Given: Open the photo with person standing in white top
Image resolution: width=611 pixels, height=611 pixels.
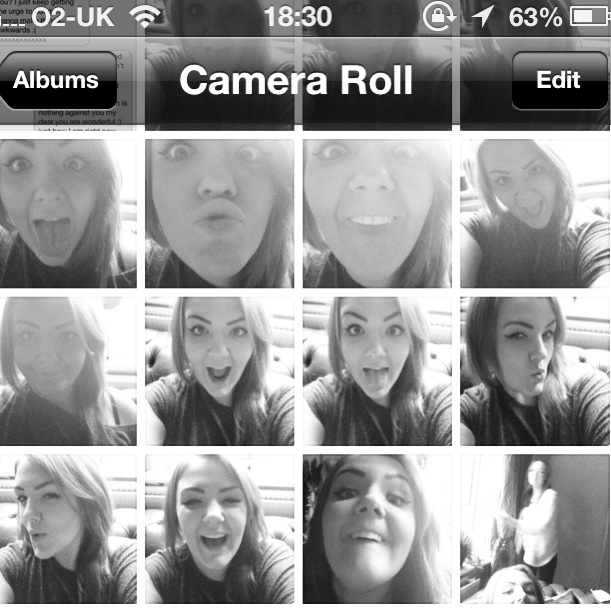Looking at the screenshot, I should 534,528.
